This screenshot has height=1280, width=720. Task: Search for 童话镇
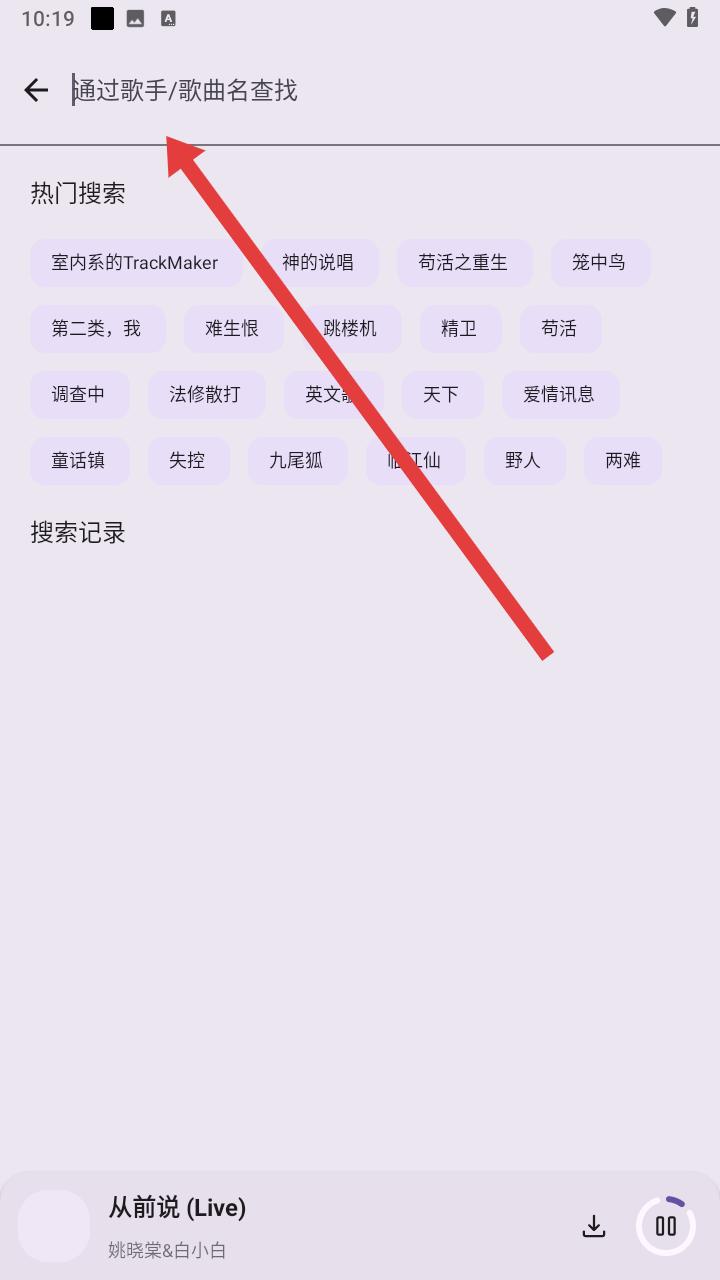pyautogui.click(x=79, y=461)
